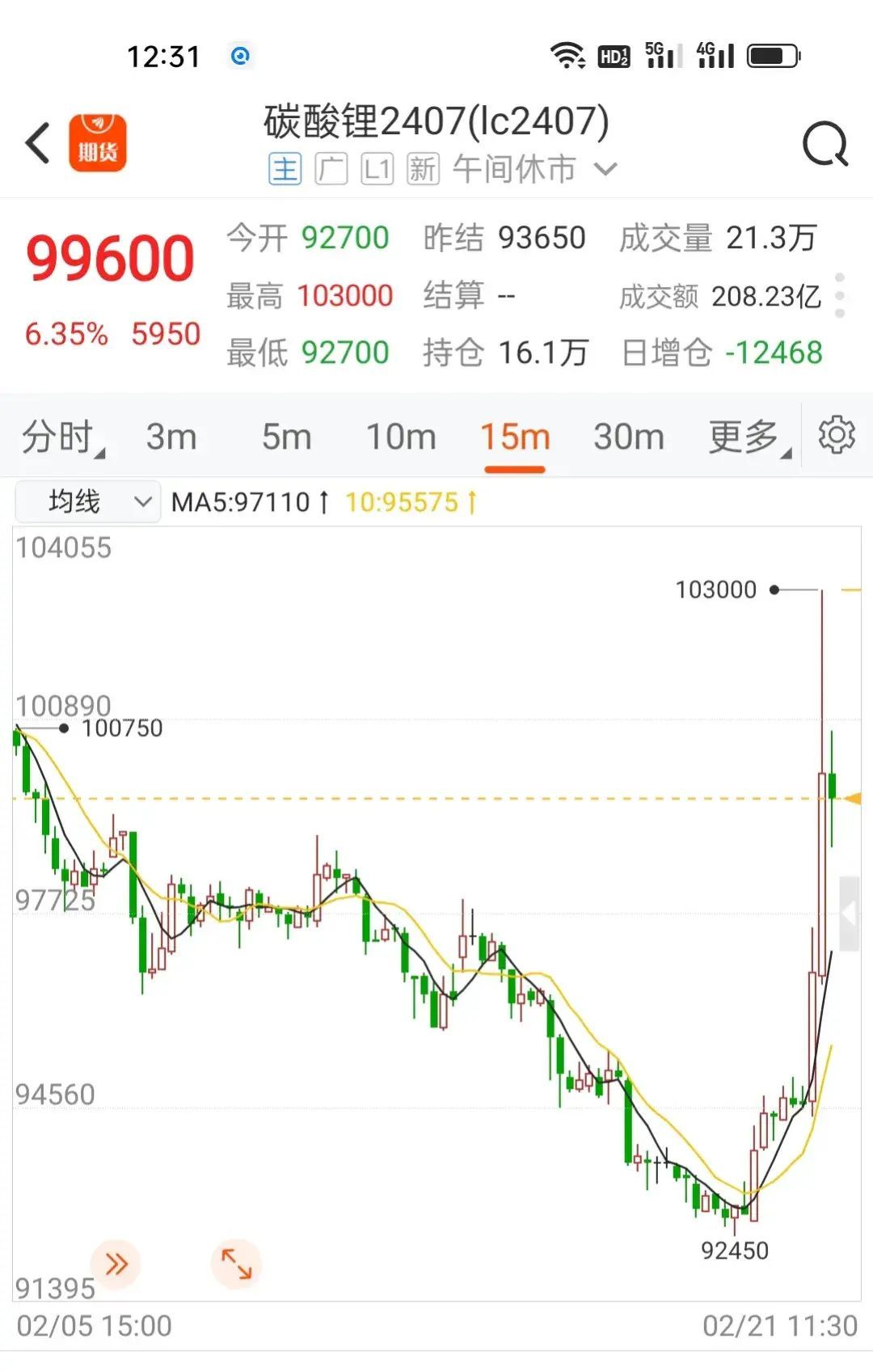The height and width of the screenshot is (1372, 873).
Task: Toggle the 主 main contract badge
Action: (x=285, y=169)
